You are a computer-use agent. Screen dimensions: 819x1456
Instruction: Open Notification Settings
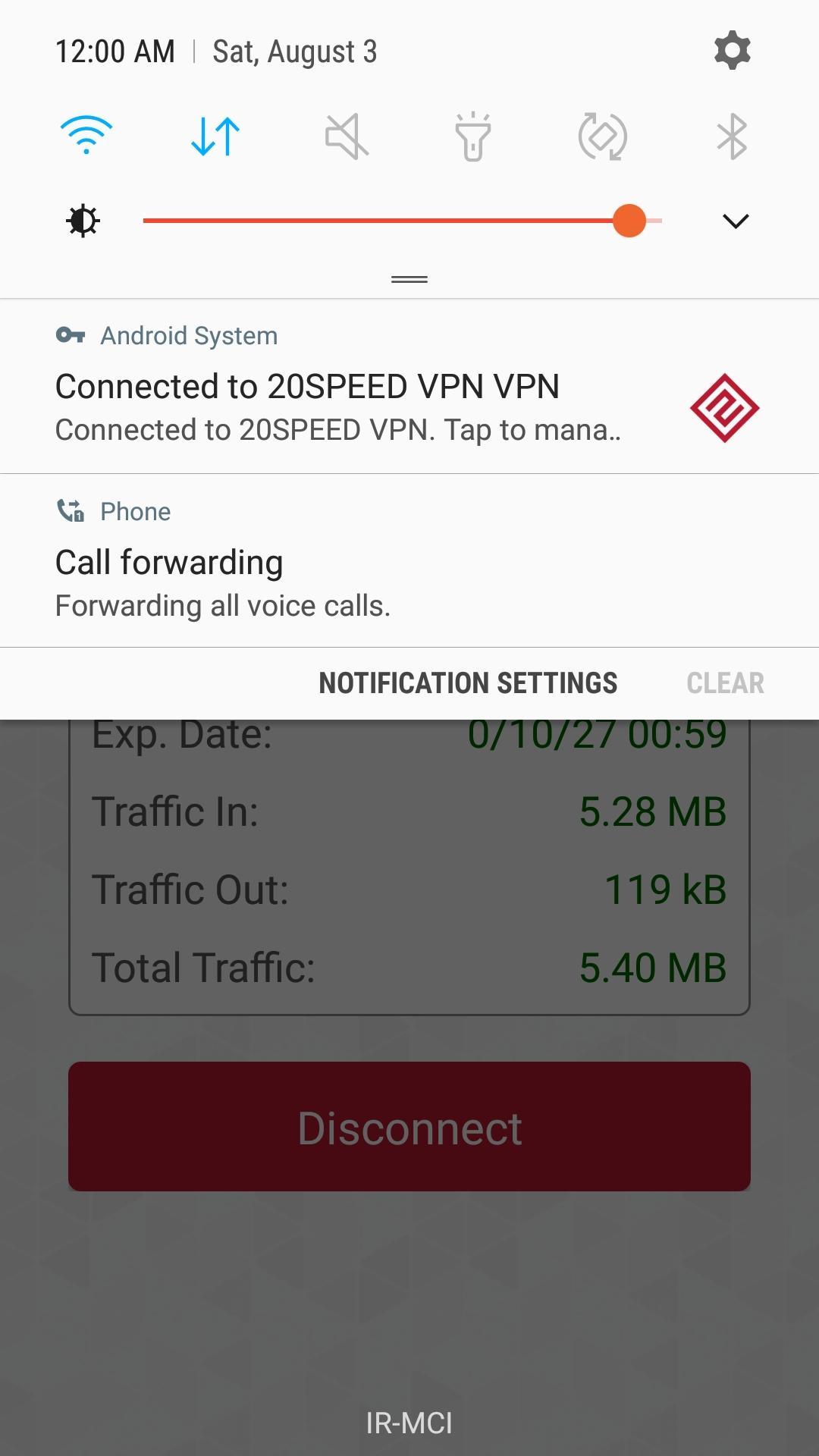click(468, 683)
